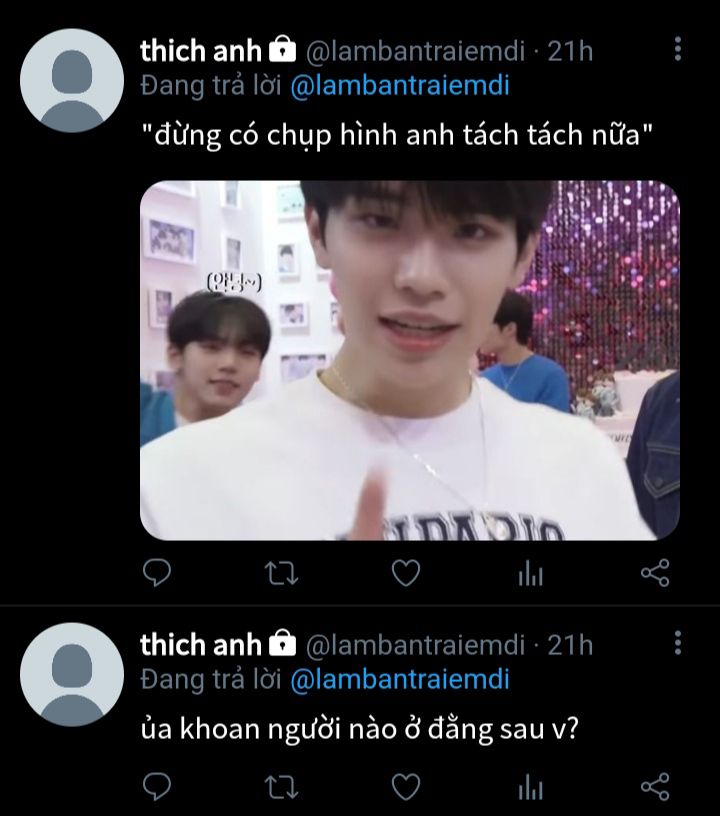Like the "đừng có chụp" tweet
The width and height of the screenshot is (720, 816).
point(404,573)
